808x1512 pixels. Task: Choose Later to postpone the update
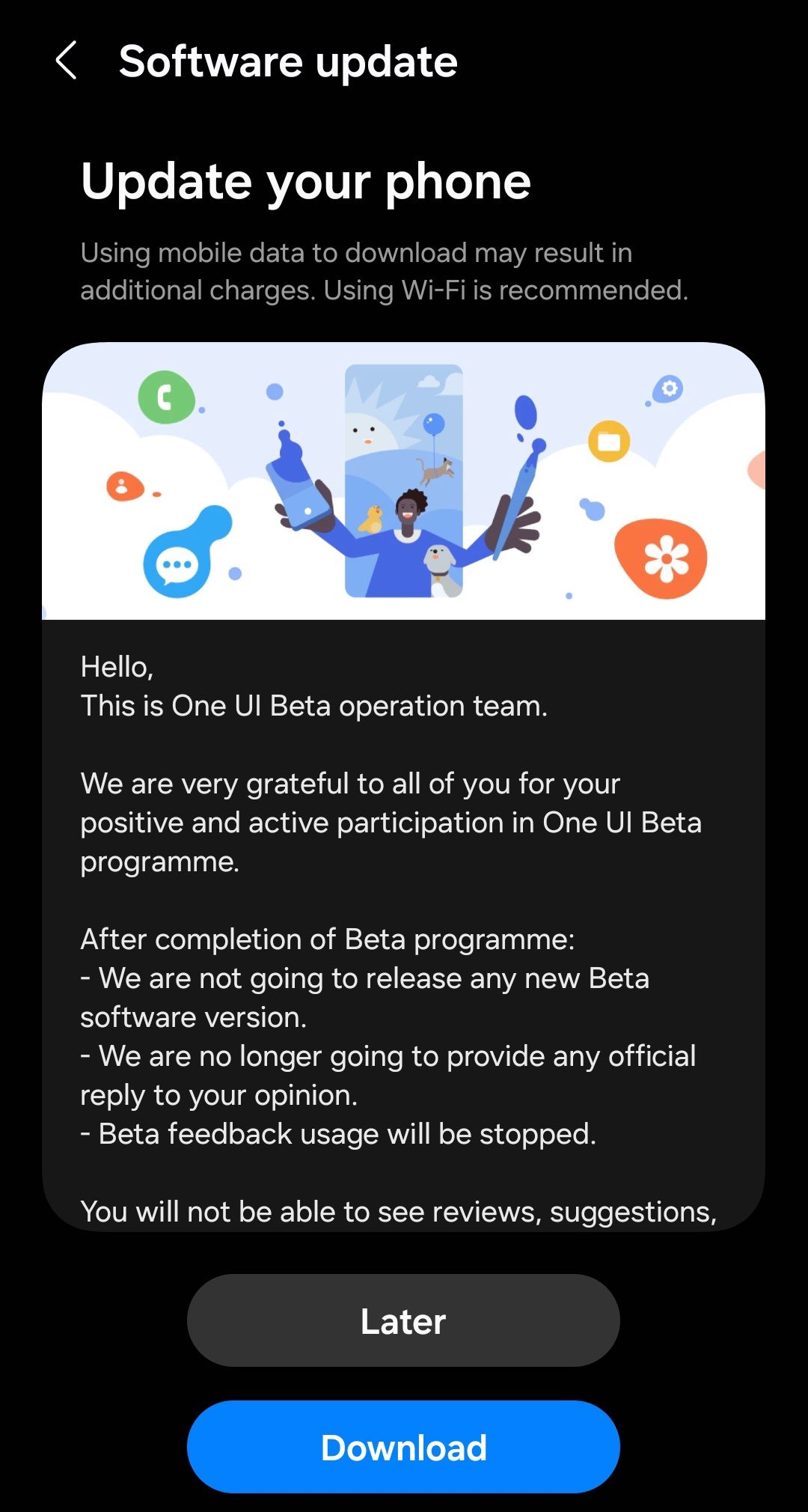coord(403,1320)
